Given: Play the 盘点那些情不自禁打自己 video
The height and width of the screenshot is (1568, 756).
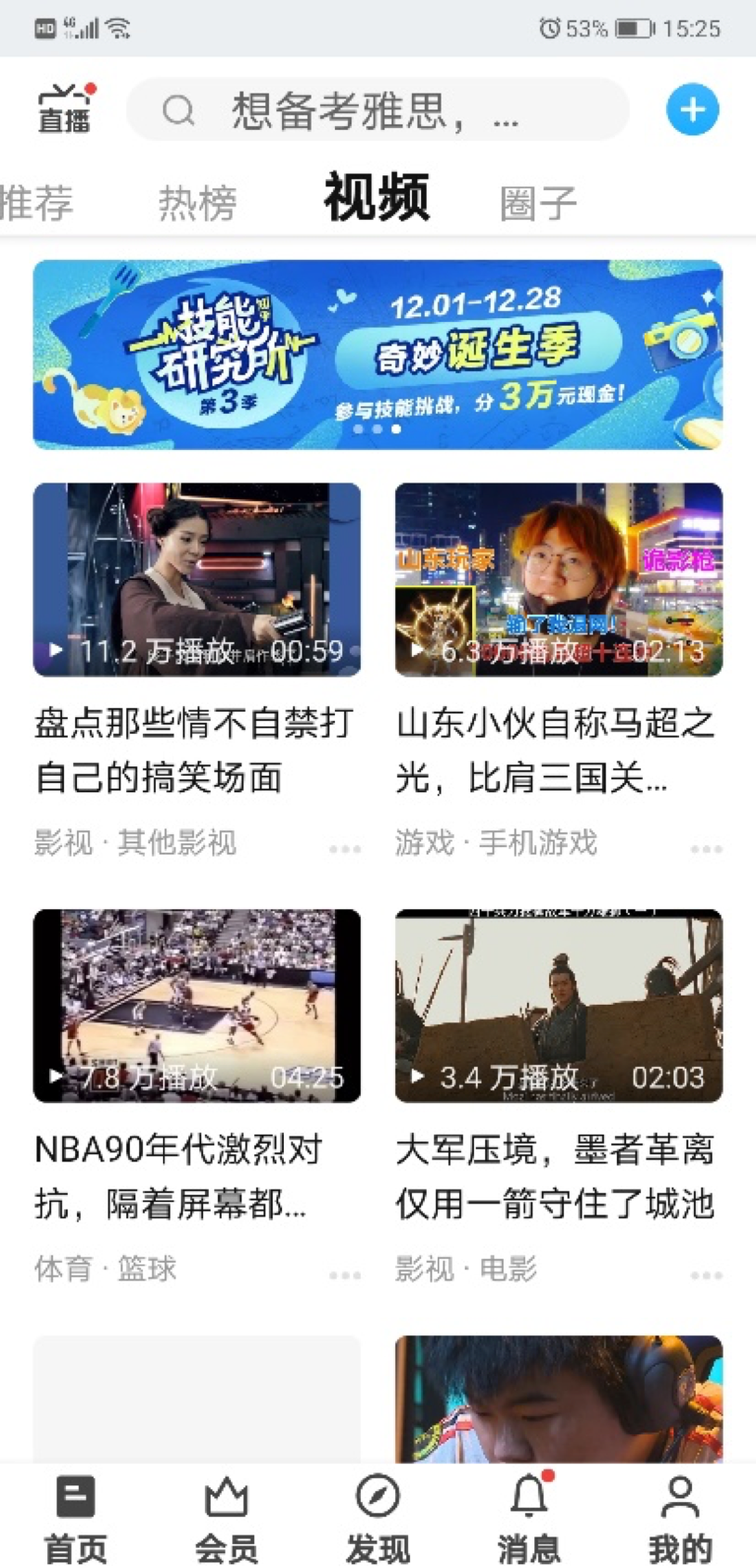Looking at the screenshot, I should point(197,579).
